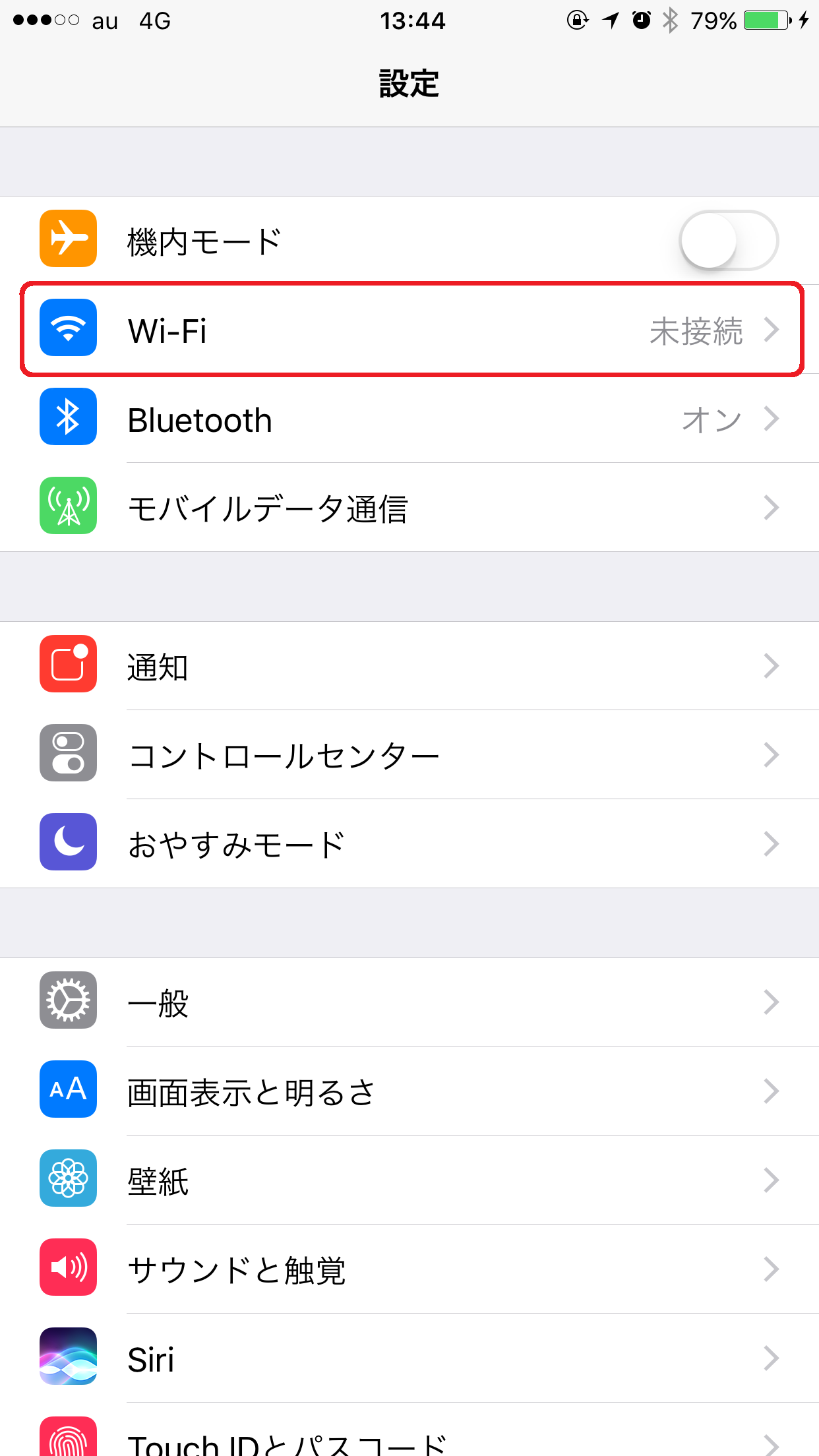The width and height of the screenshot is (819, 1456).
Task: Toggle the 機内モード switch
Action: 728,240
